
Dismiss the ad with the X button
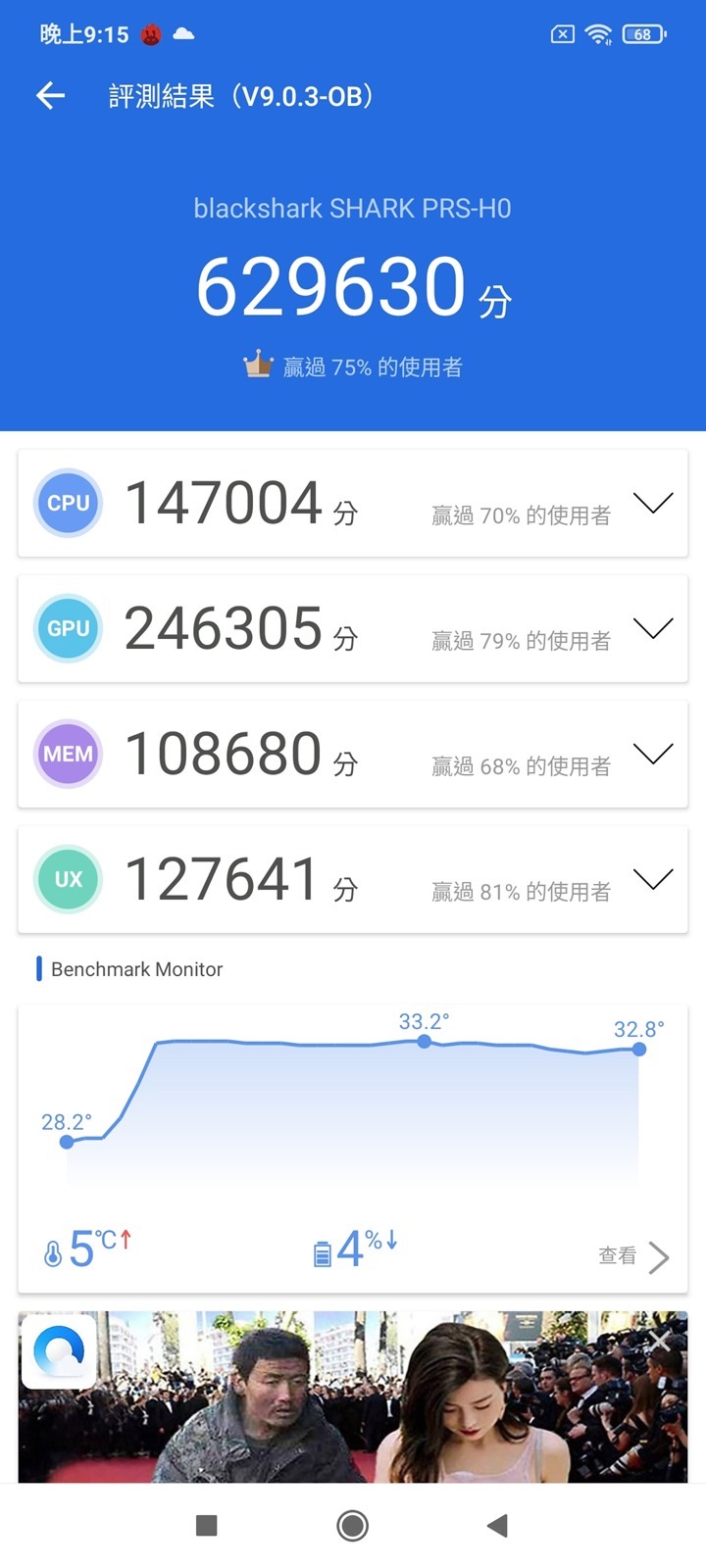(x=659, y=1341)
